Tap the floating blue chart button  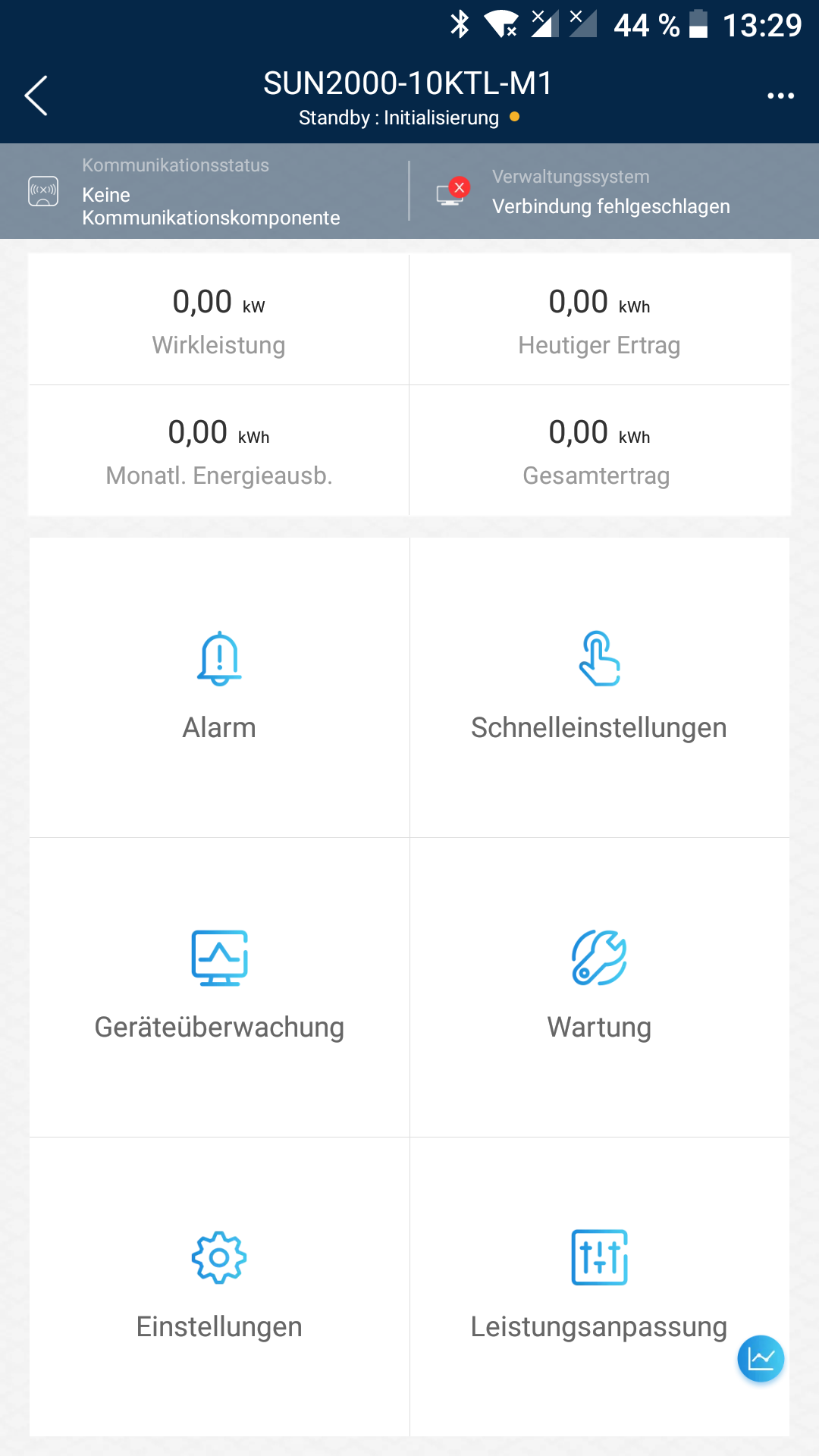coord(761,1358)
